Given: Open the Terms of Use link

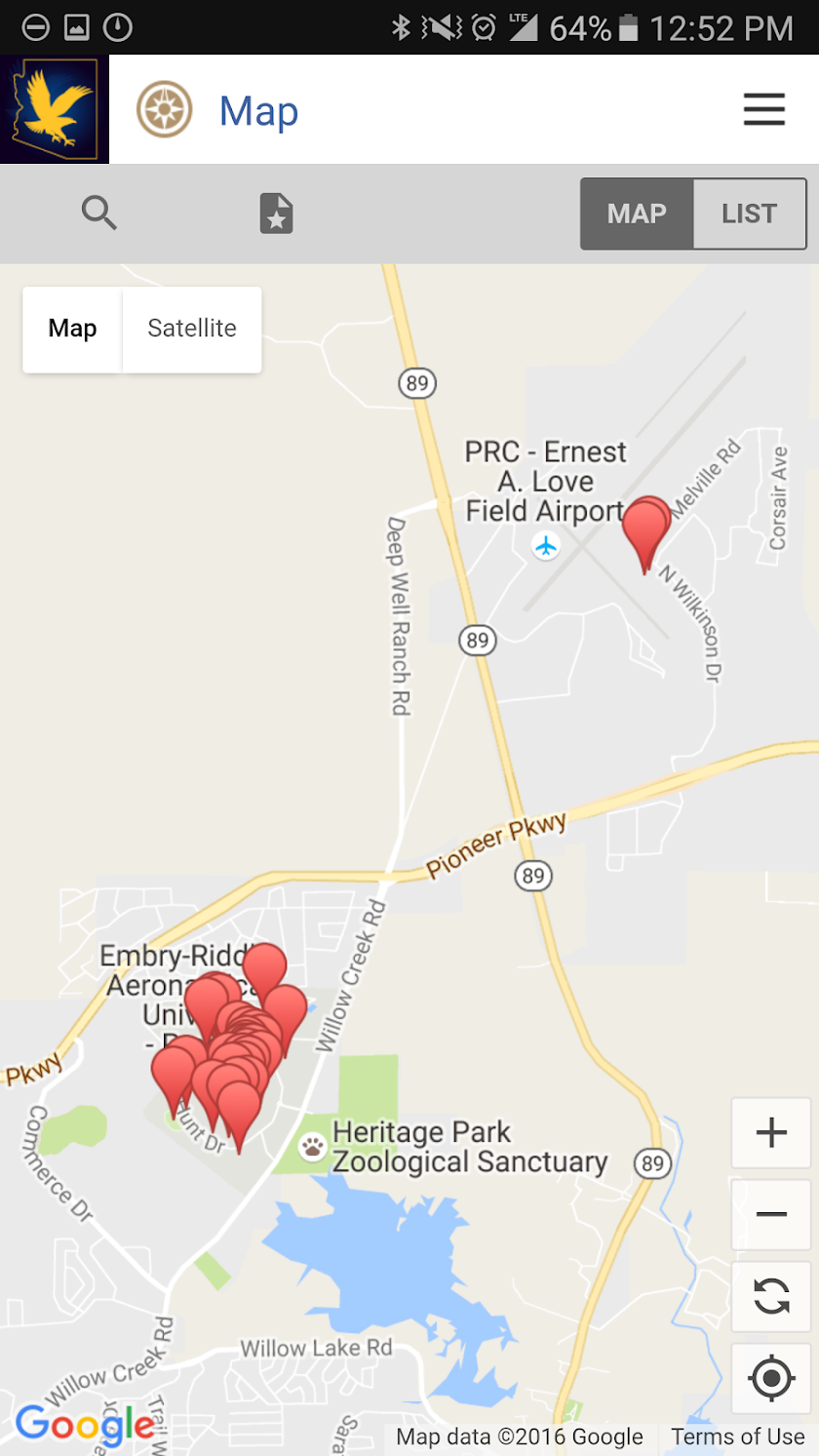Looking at the screenshot, I should point(738,1436).
